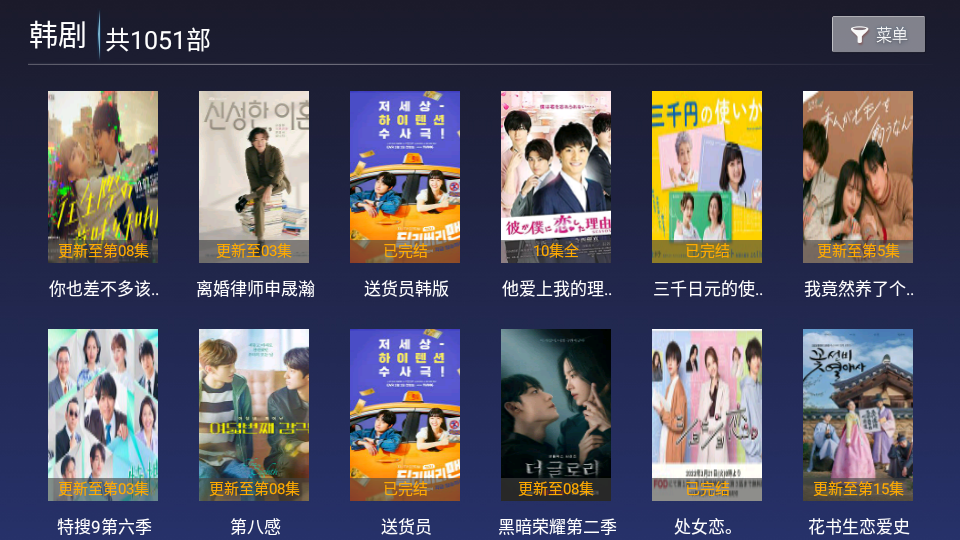
Task: Open the 第八感 drama
Action: point(254,415)
